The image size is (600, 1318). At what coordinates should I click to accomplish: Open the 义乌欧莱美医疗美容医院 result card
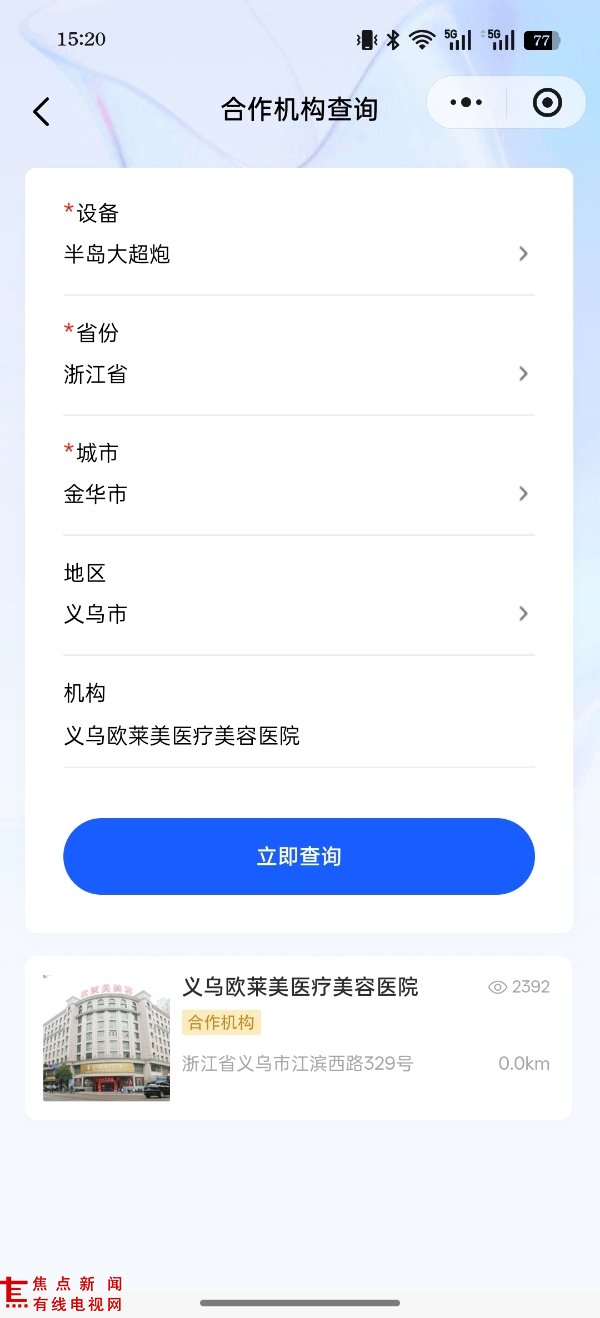click(298, 1037)
